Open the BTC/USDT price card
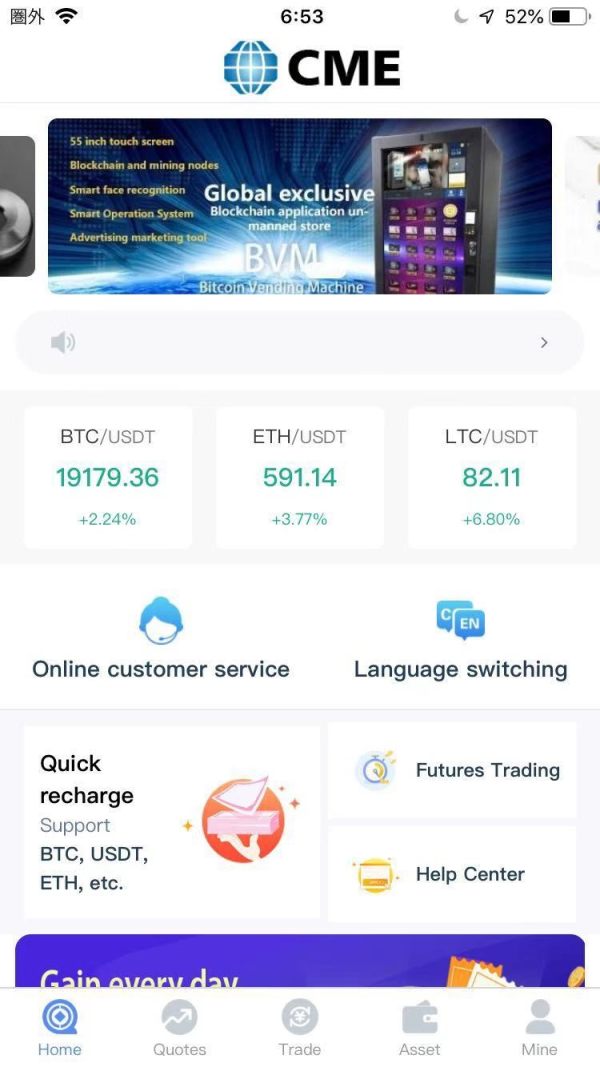Viewport: 600px width, 1067px height. tap(107, 477)
